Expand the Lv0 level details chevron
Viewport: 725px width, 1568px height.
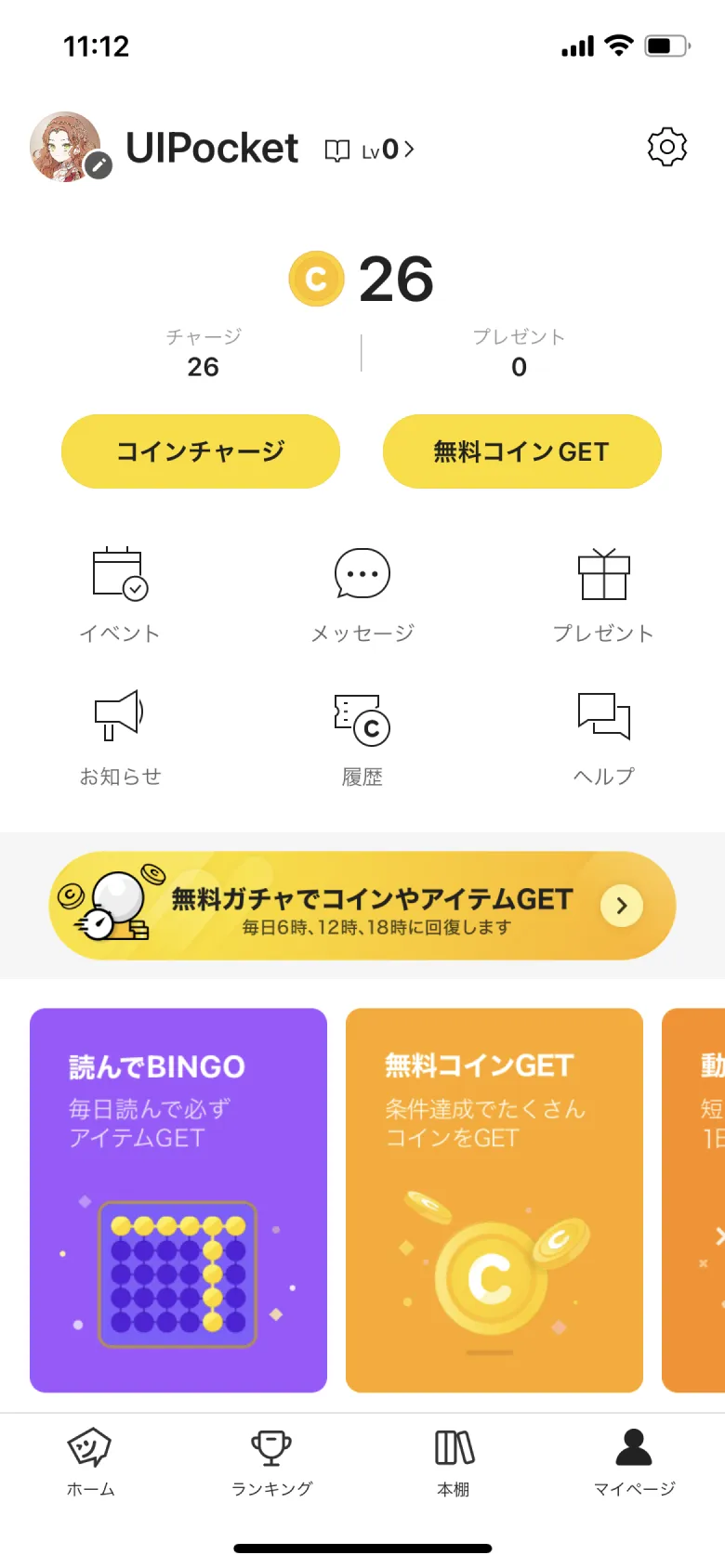point(409,149)
